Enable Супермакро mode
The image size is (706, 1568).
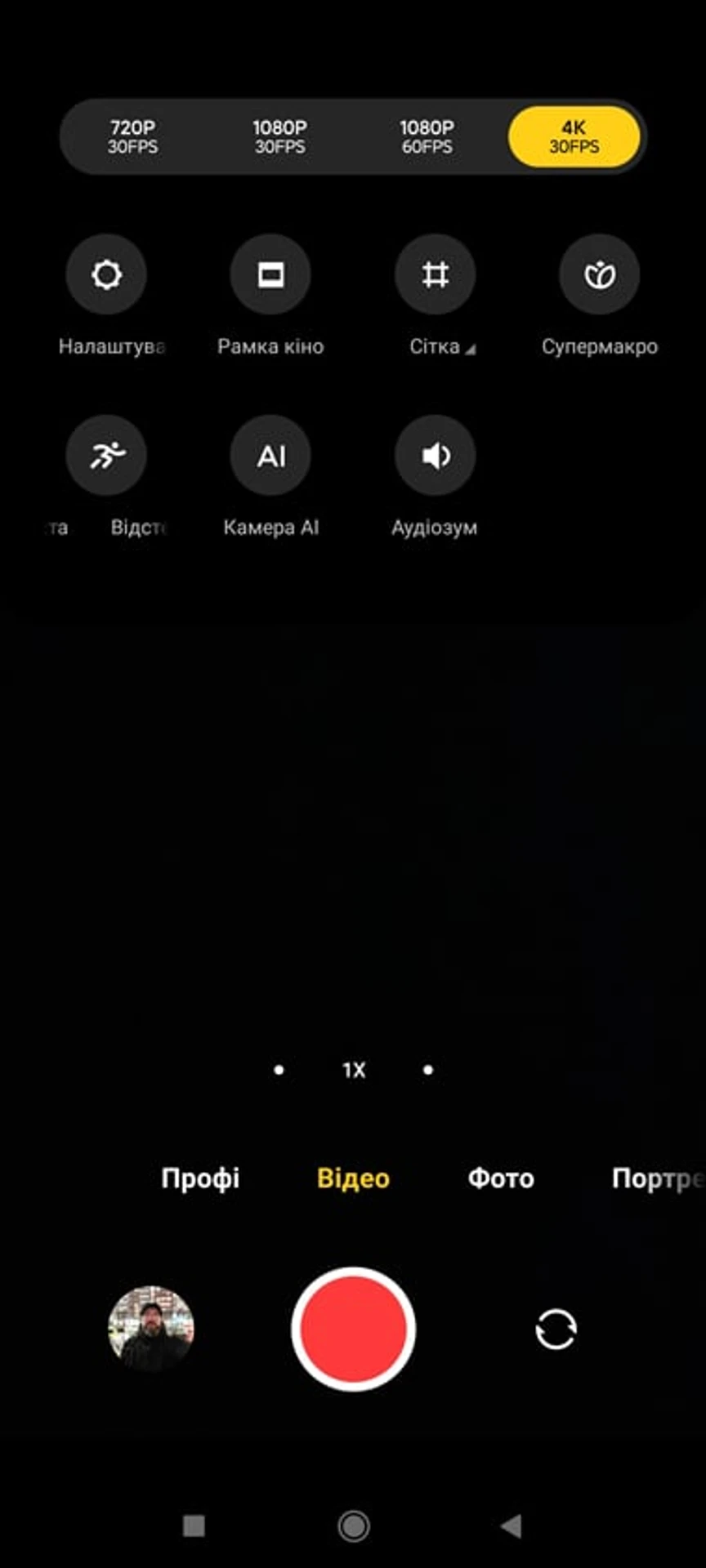click(x=599, y=274)
